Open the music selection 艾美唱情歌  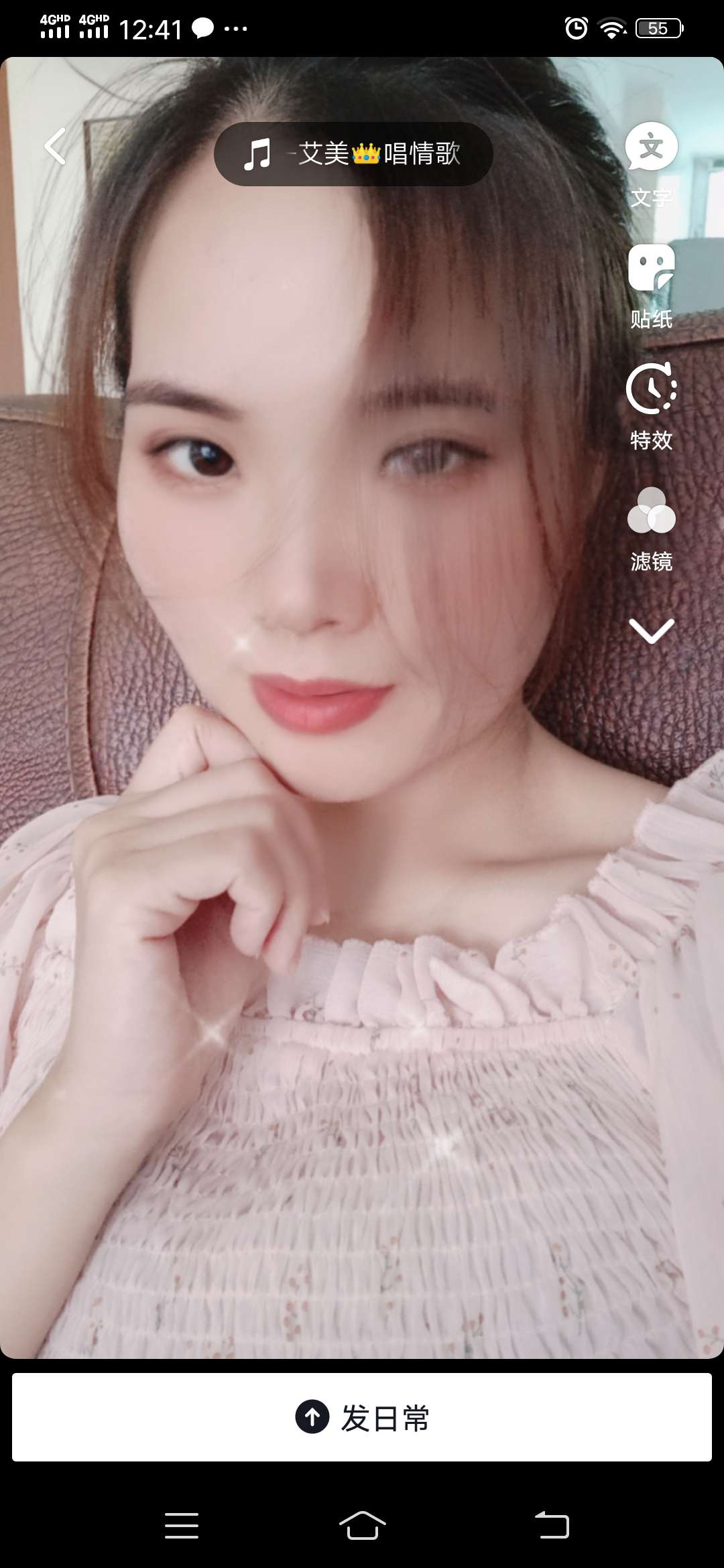[x=353, y=154]
